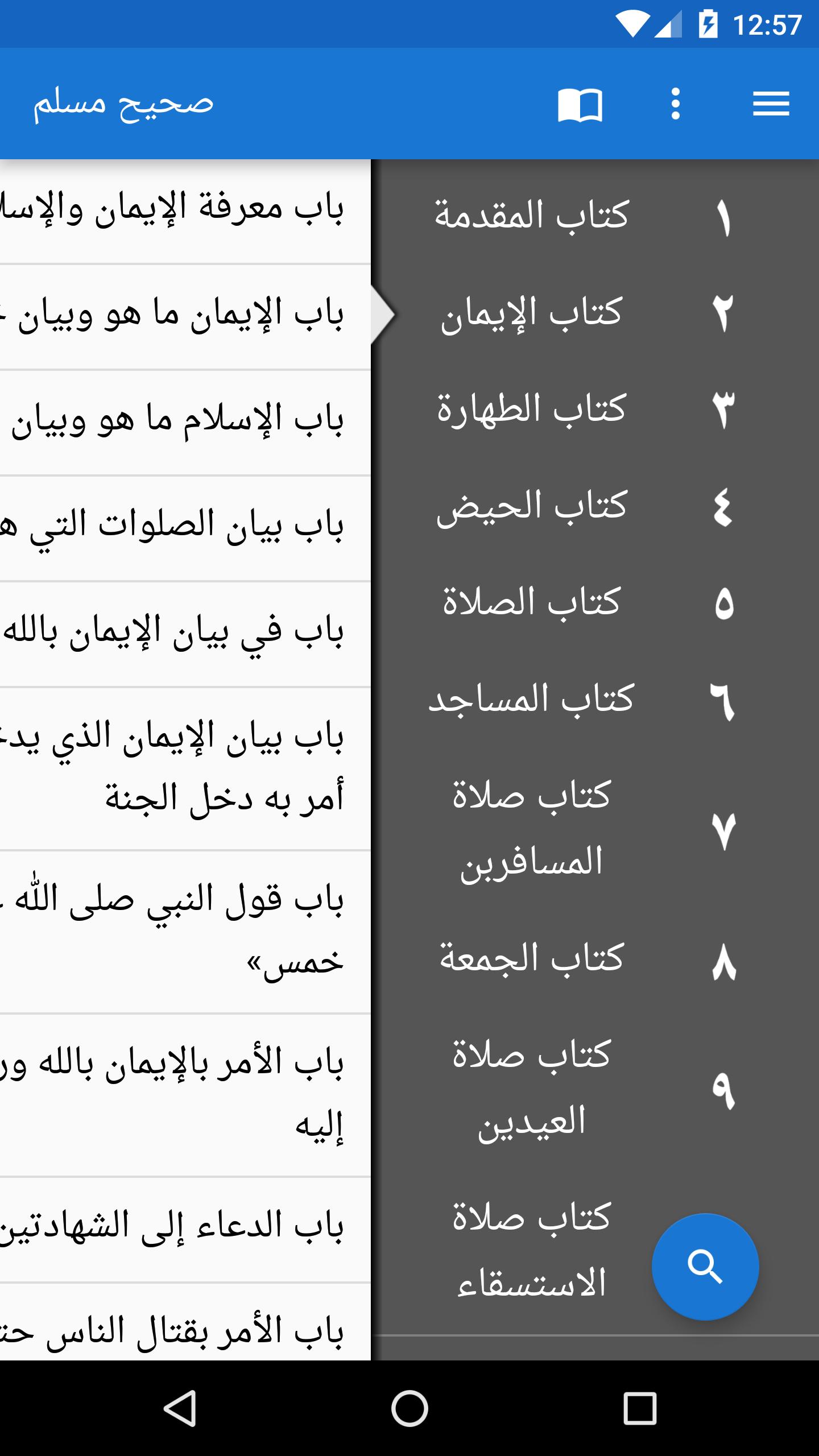The image size is (819, 1456).
Task: Tap the search floating button
Action: (x=705, y=1267)
